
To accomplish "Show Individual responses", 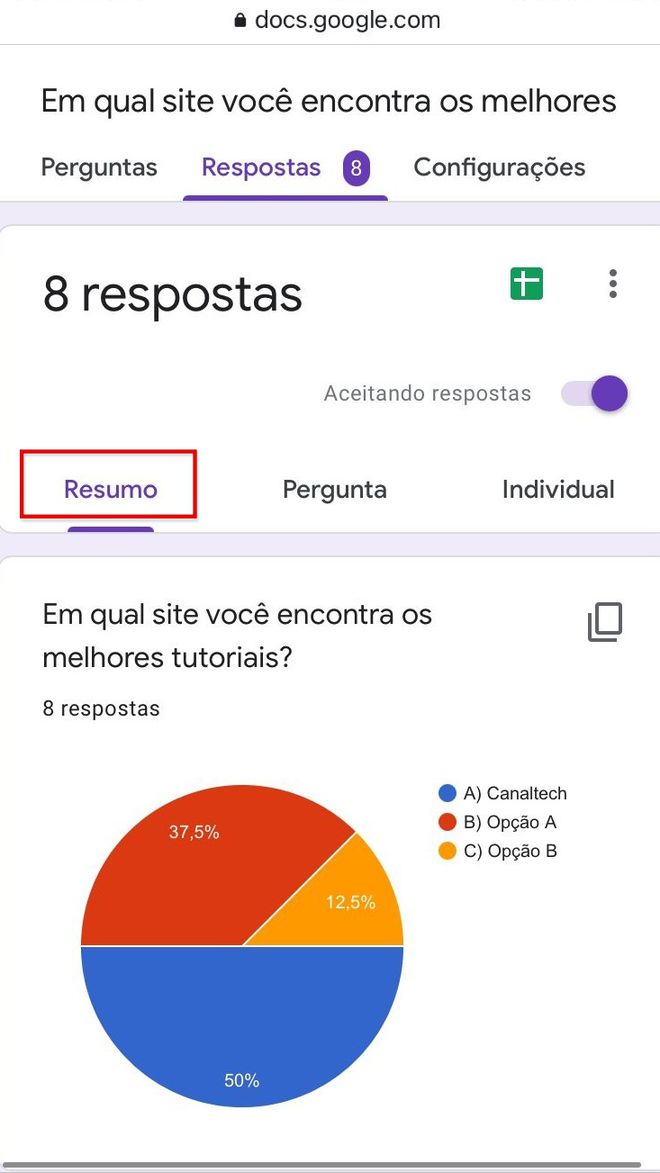I will click(x=558, y=490).
